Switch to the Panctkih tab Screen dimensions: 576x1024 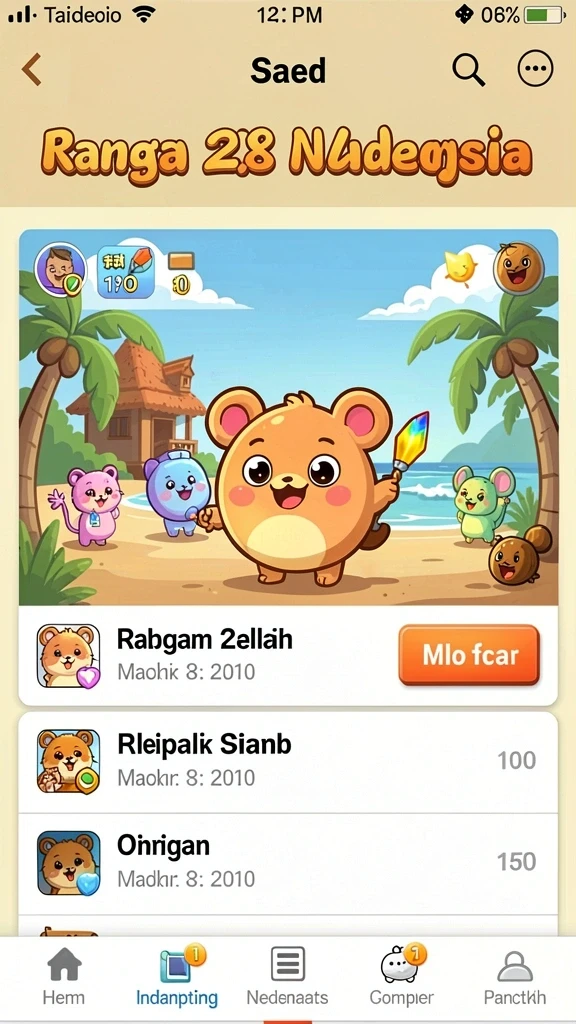[515, 976]
